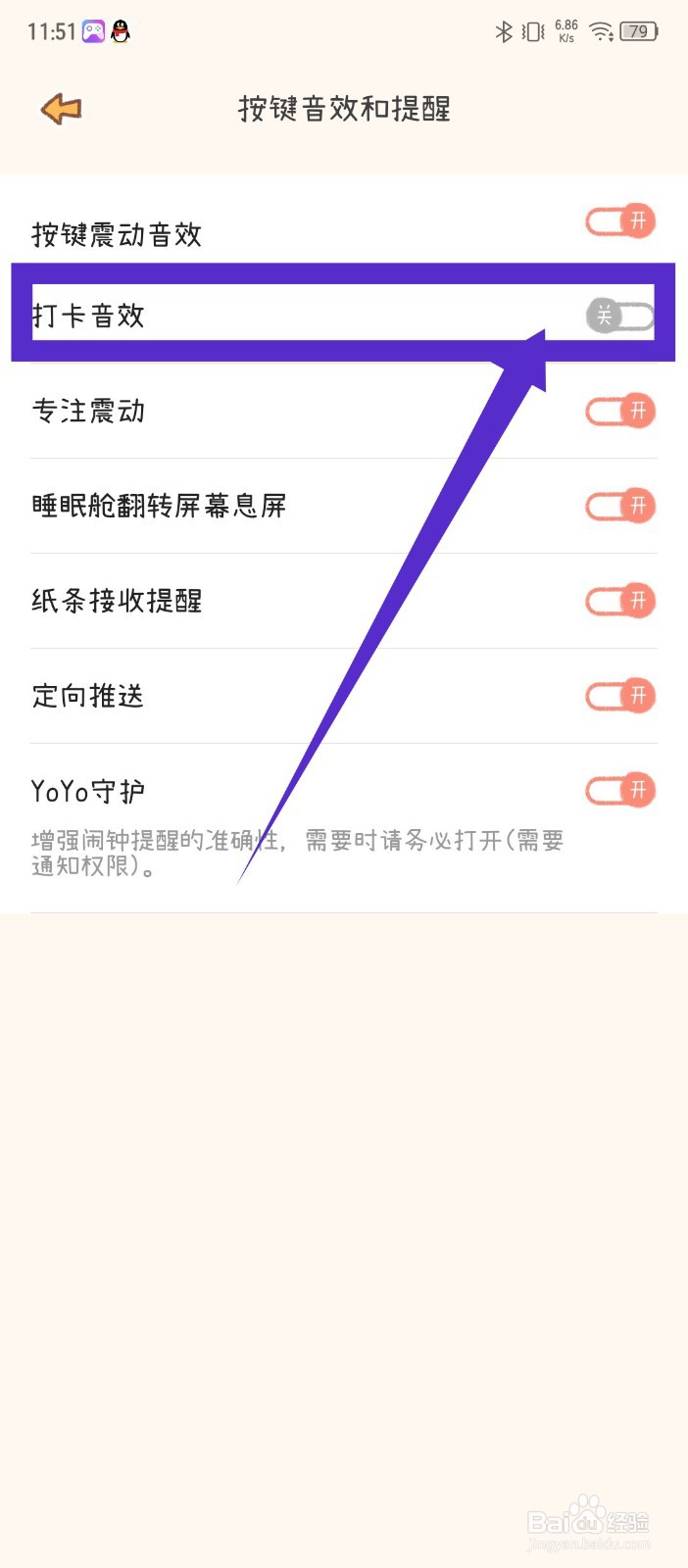Turn off 按键震动音效 switch
Image resolution: width=688 pixels, height=1568 pixels.
[620, 221]
